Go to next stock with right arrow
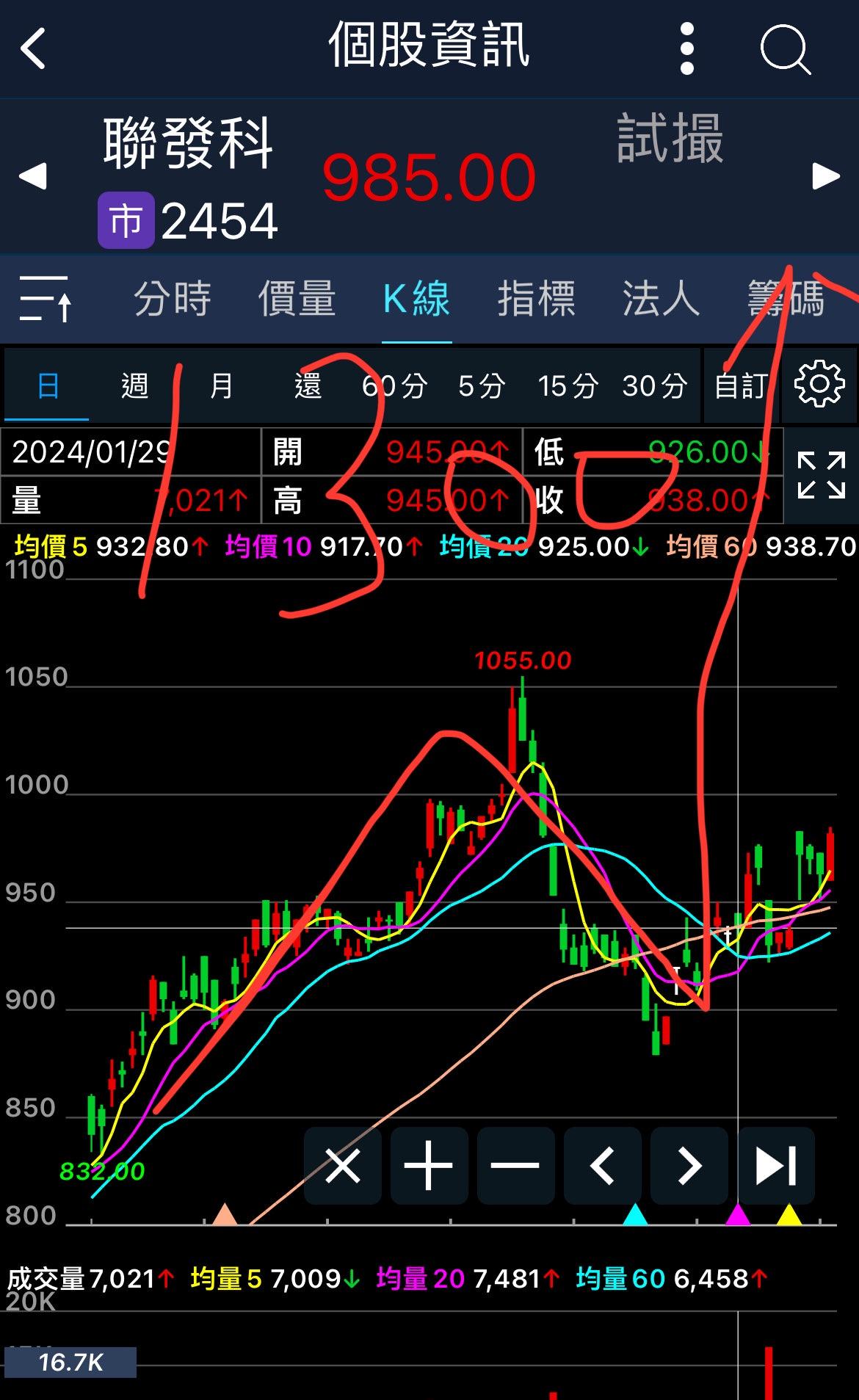The height and width of the screenshot is (1400, 859). (826, 176)
